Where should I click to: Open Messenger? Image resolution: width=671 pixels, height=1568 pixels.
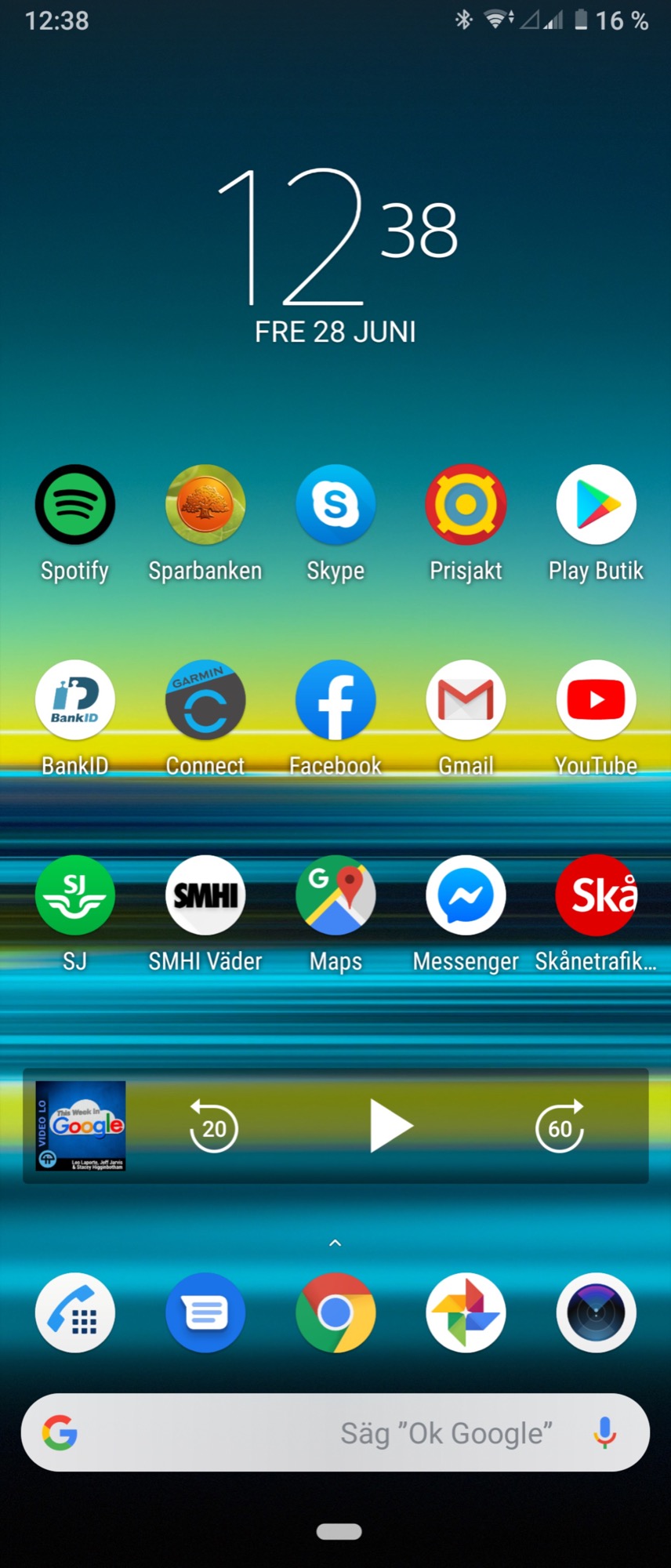466,895
